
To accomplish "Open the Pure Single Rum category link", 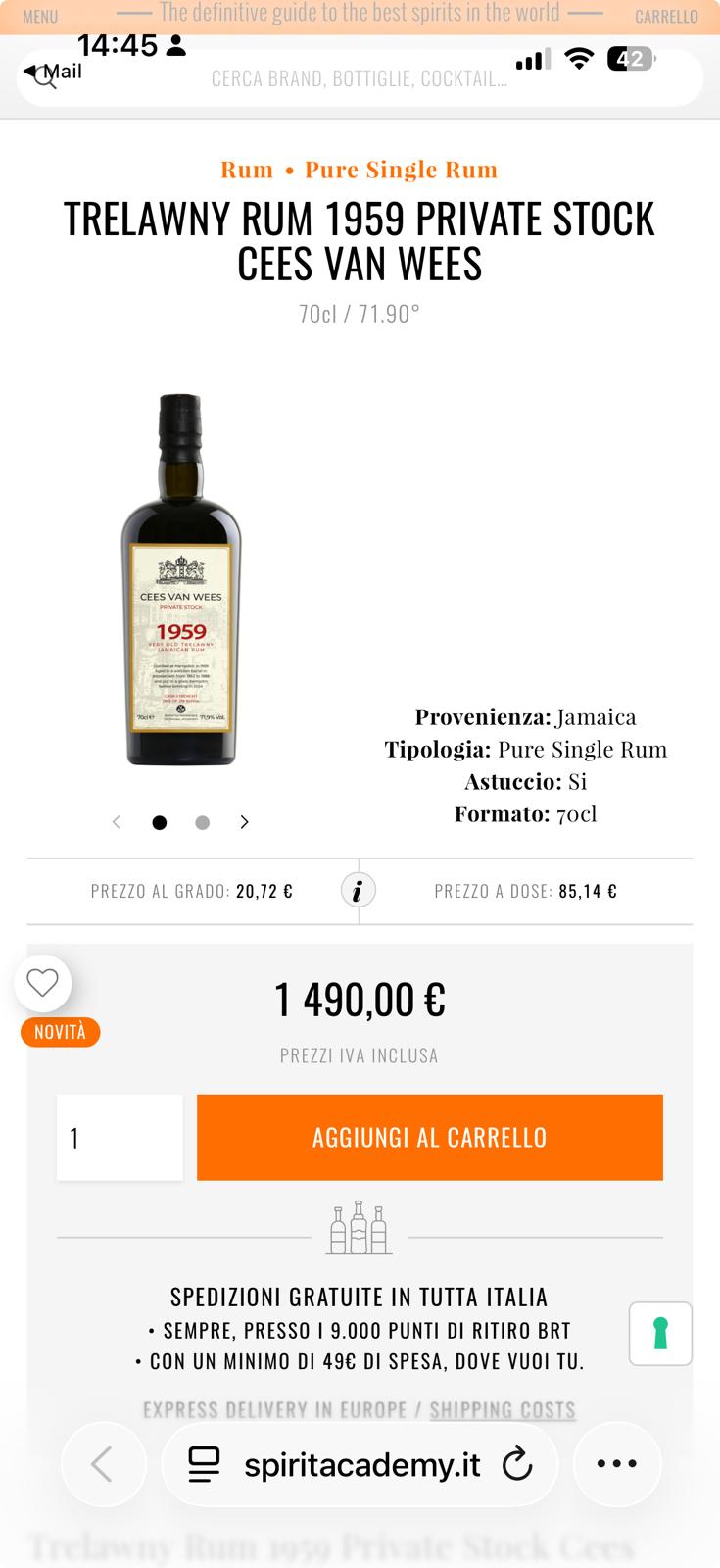I will (x=401, y=170).
